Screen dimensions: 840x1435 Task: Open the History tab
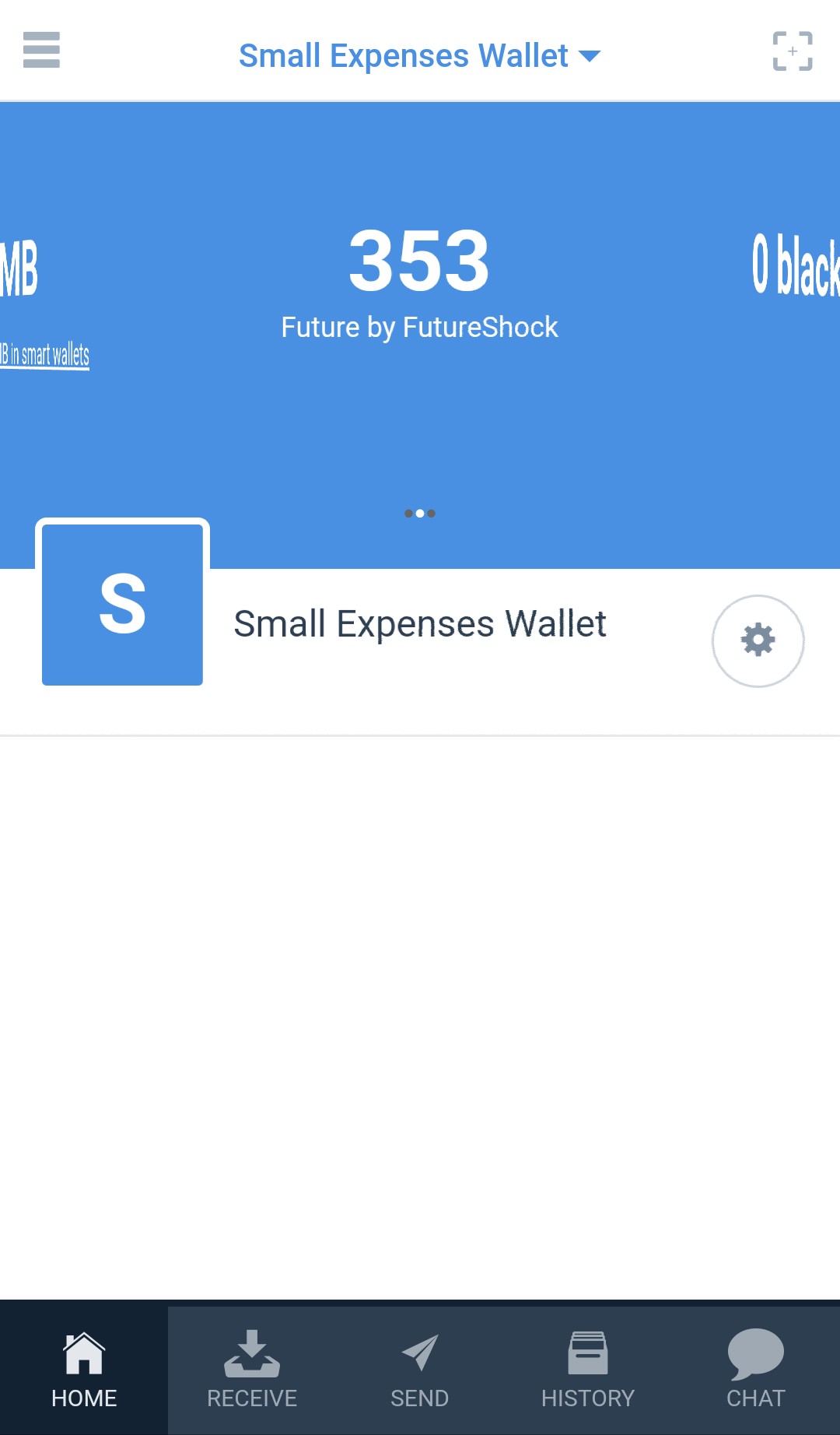(x=588, y=1370)
